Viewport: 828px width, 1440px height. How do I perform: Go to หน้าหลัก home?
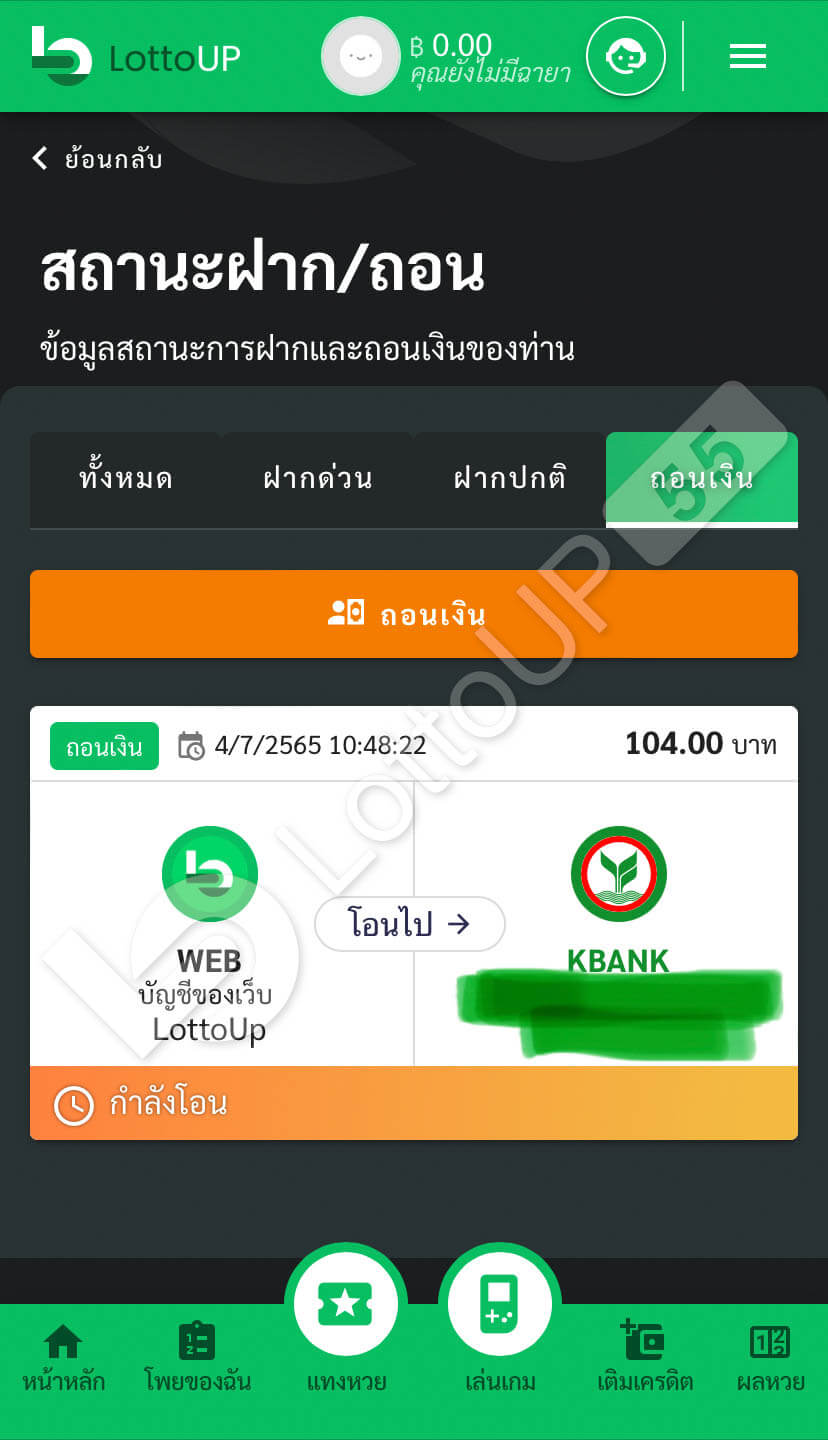[x=63, y=1356]
